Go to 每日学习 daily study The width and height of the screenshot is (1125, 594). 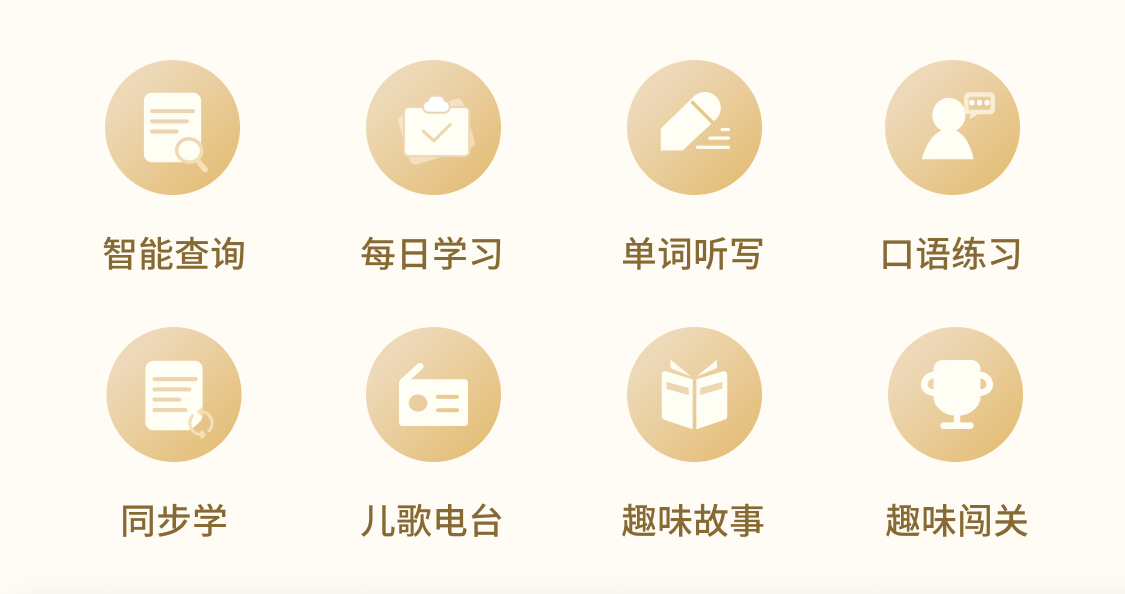click(x=433, y=128)
